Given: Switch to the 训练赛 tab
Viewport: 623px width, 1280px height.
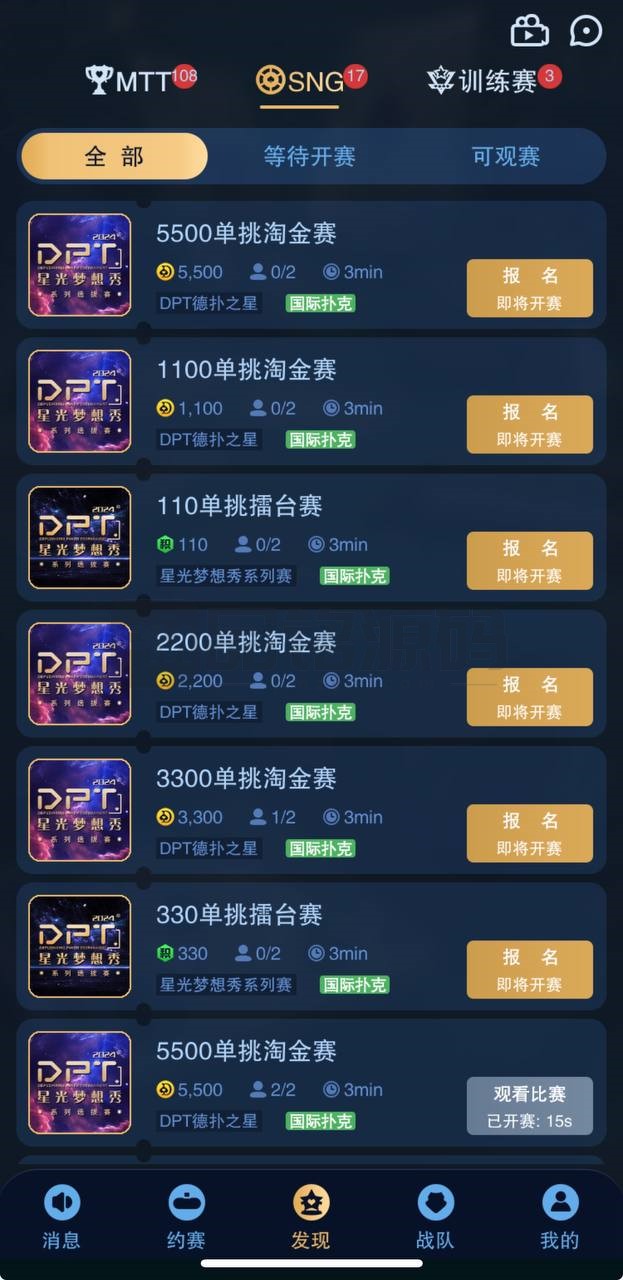Looking at the screenshot, I should (x=494, y=80).
